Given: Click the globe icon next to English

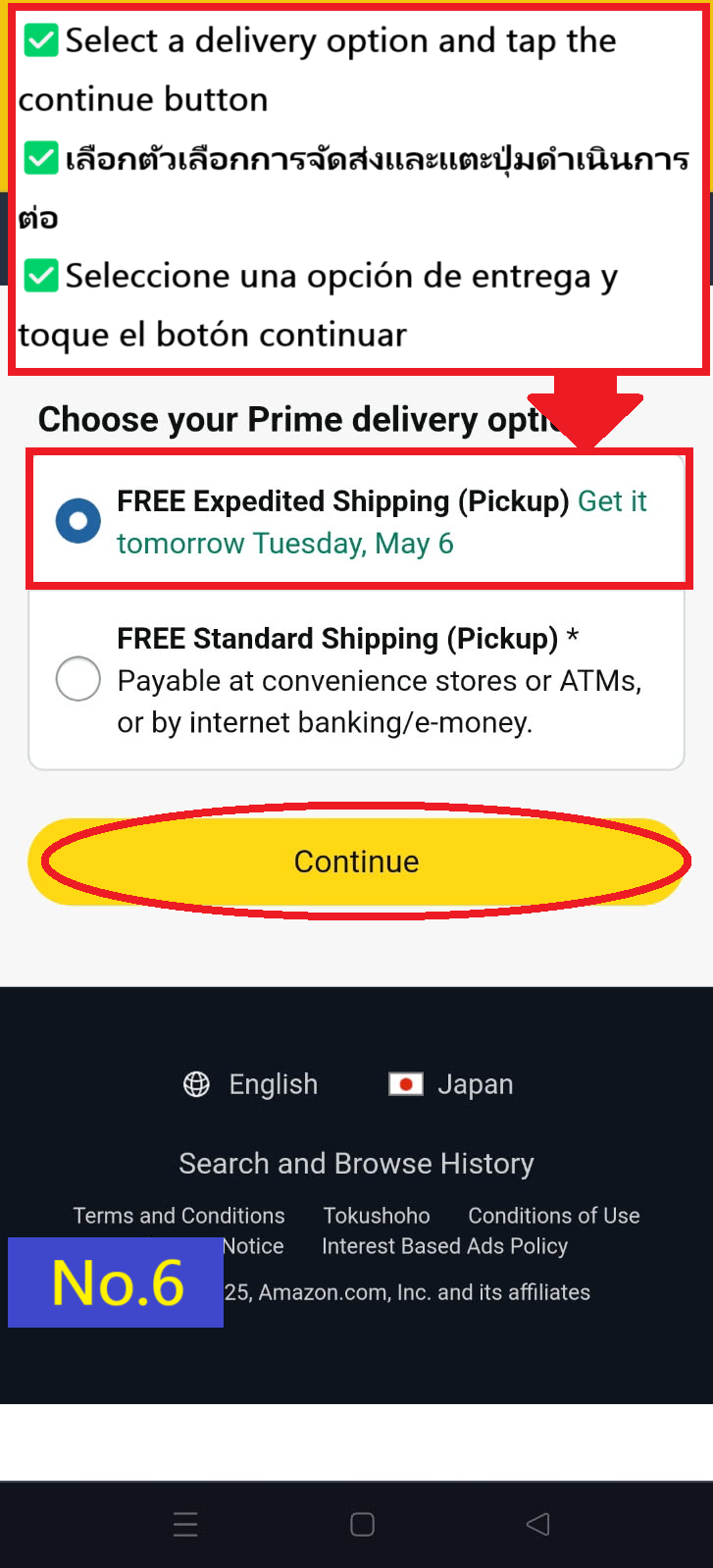Looking at the screenshot, I should (196, 1084).
